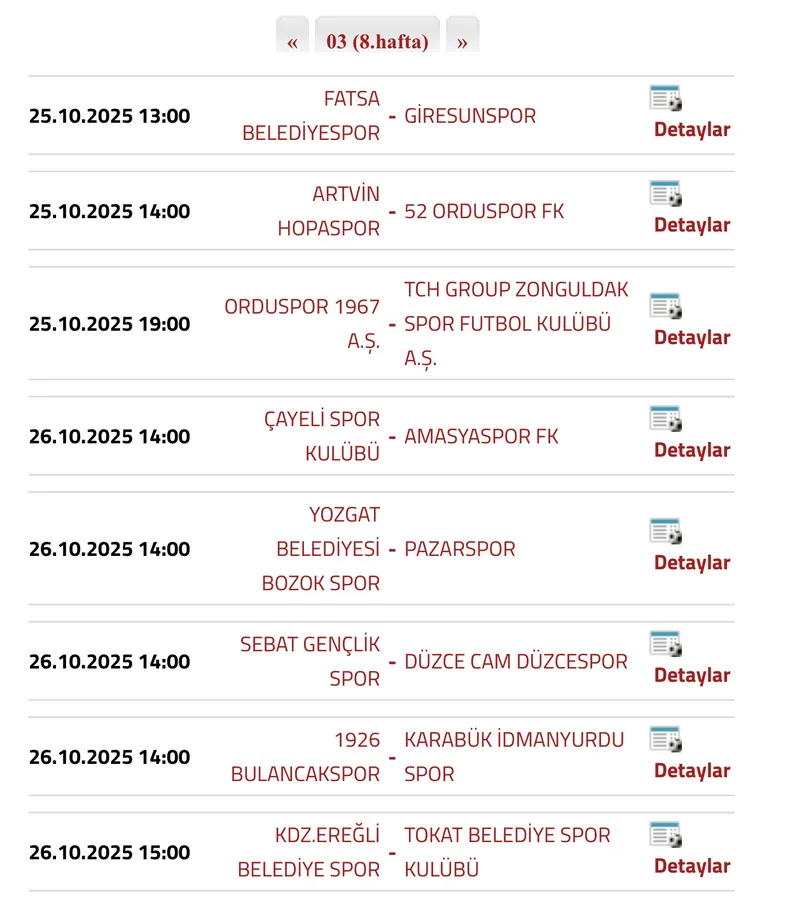Open Detaylar for Sebat Gençlik Spor match
Image resolution: width=790 pixels, height=900 pixels.
[691, 675]
